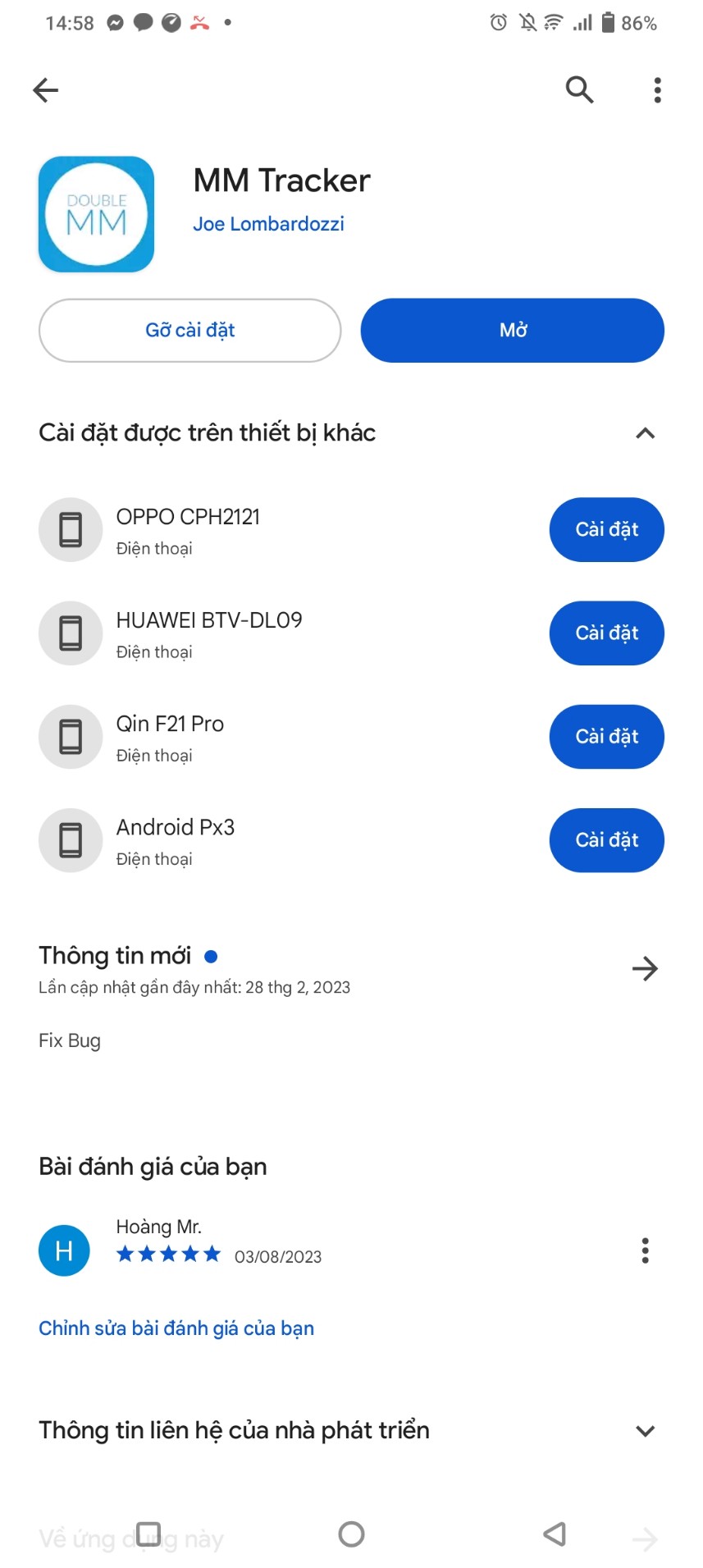703x1568 pixels.
Task: Tap the system home button
Action: (351, 1534)
